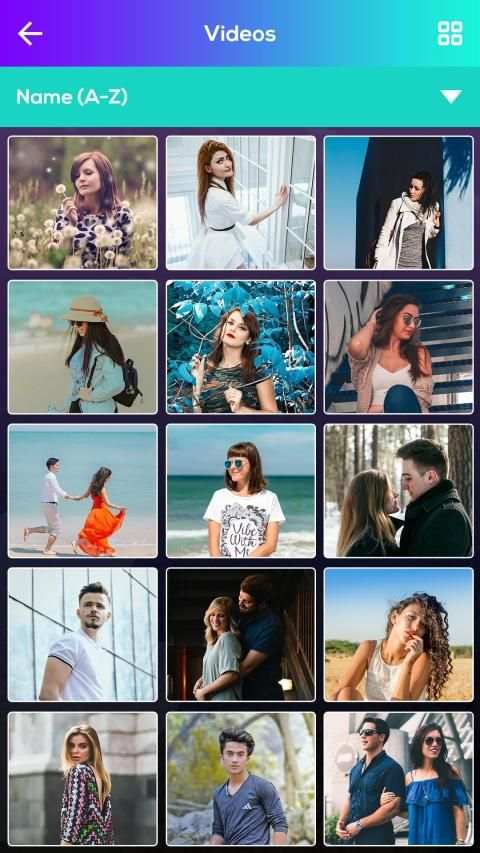Screen dimensions: 480x853
Task: Open the video of woman wearing straw hat
Action: [83, 347]
